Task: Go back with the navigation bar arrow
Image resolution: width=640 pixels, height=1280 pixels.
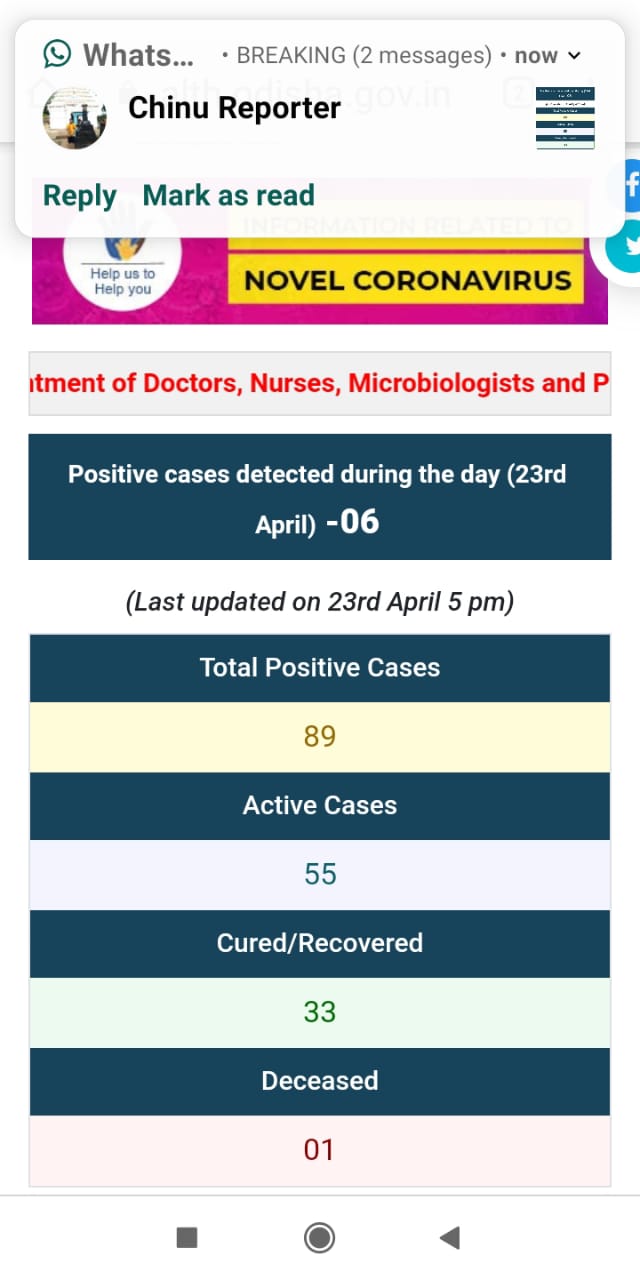Action: [449, 1238]
